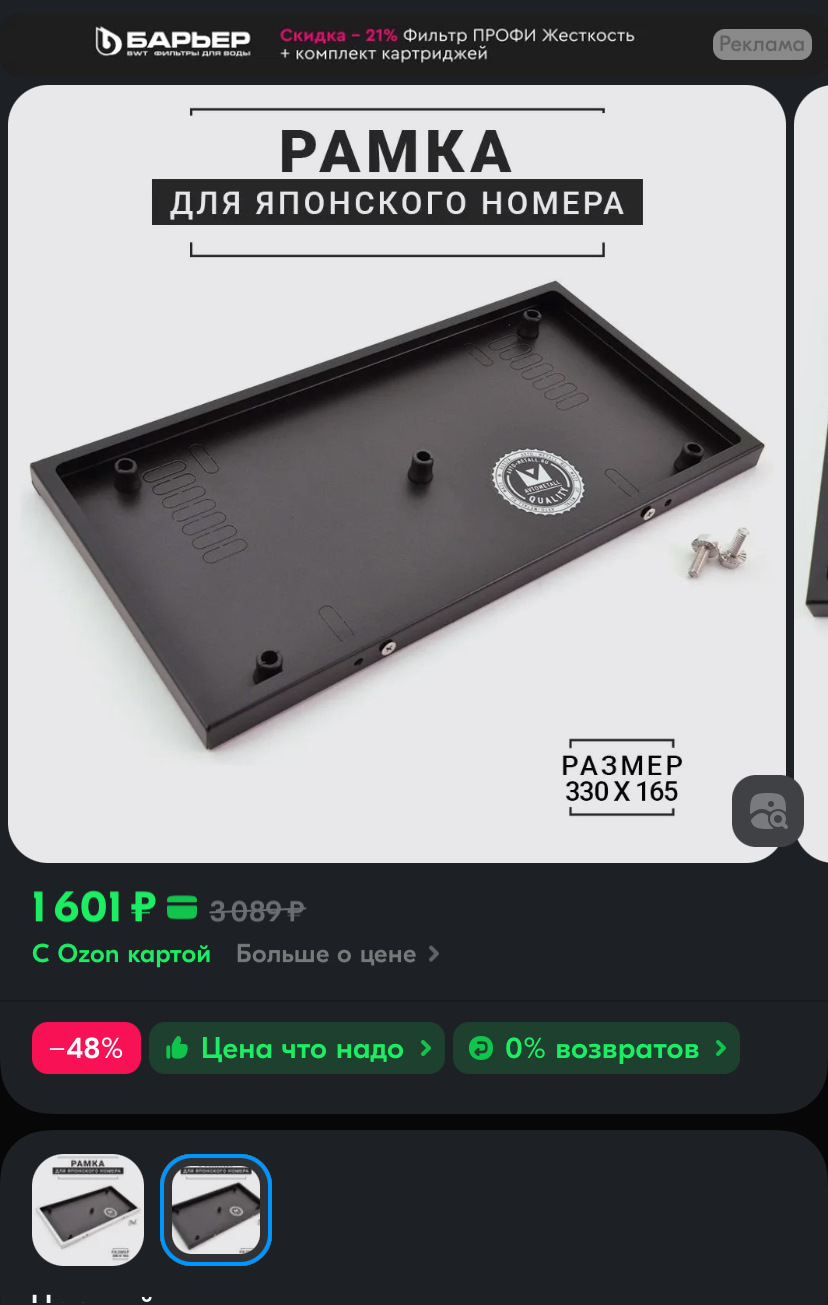The image size is (828, 1305).
Task: Tap the −48% discount badge
Action: pyautogui.click(x=86, y=1048)
